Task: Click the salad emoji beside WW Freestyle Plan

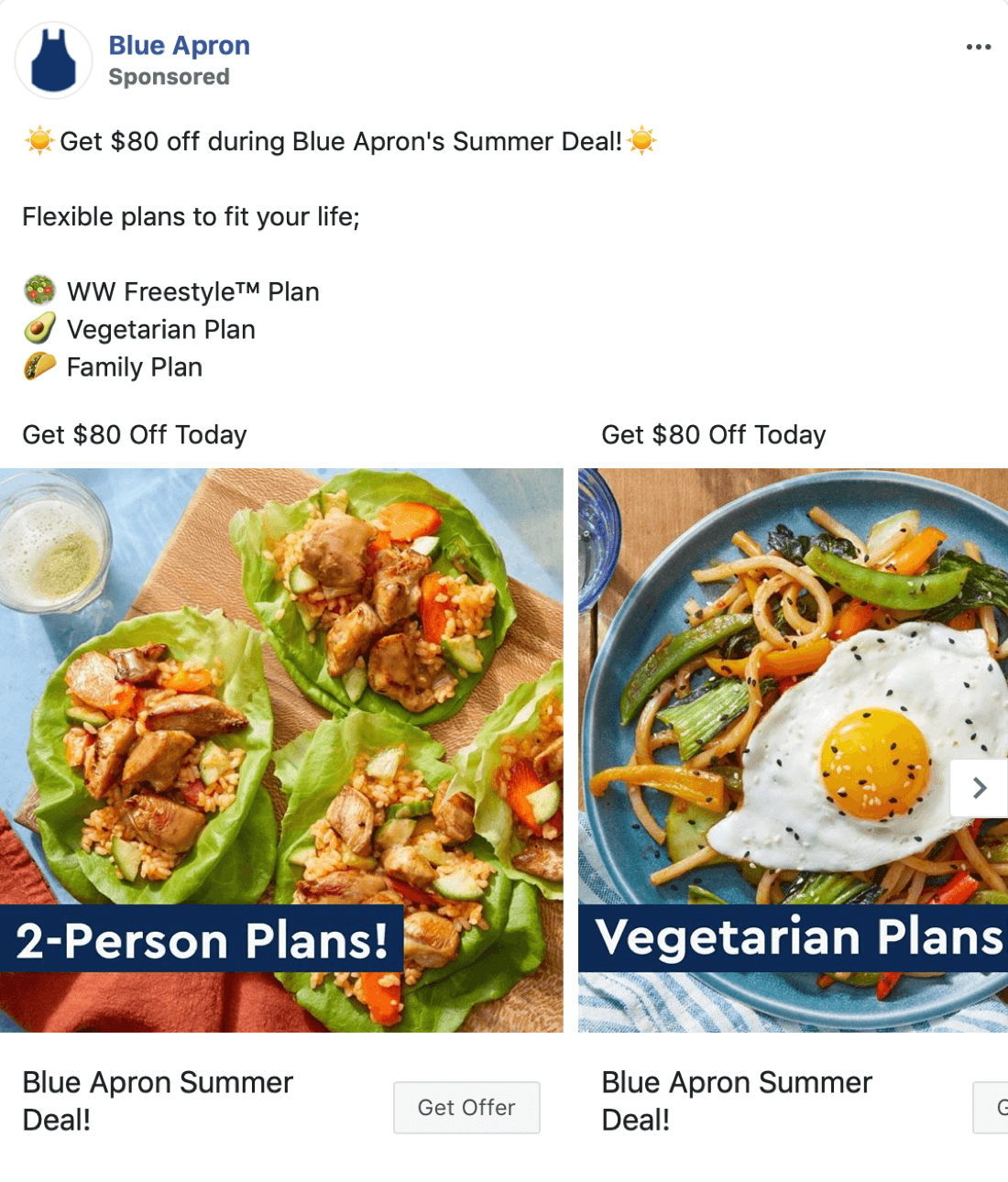Action: tap(38, 290)
